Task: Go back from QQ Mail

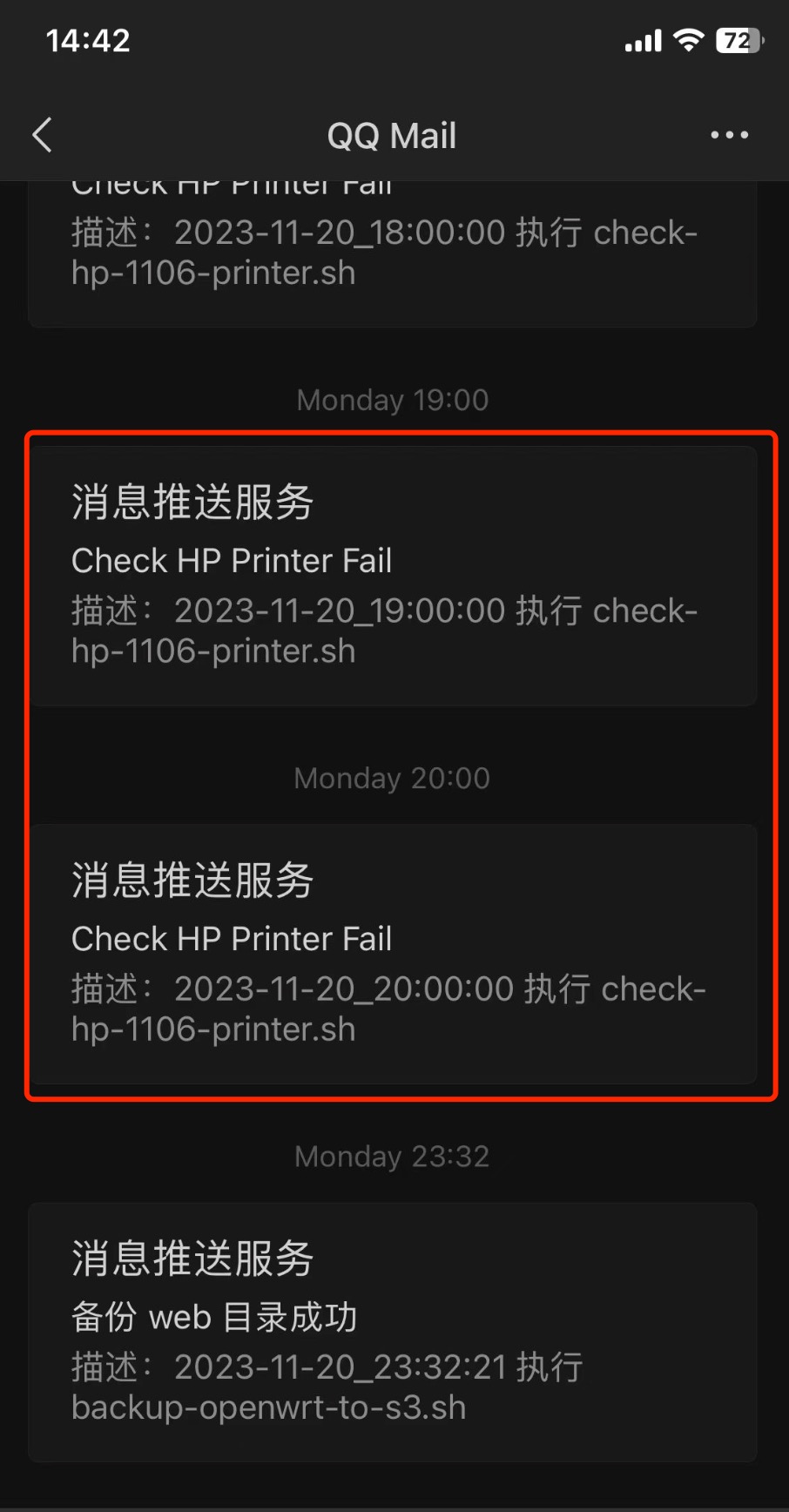Action: (x=42, y=135)
